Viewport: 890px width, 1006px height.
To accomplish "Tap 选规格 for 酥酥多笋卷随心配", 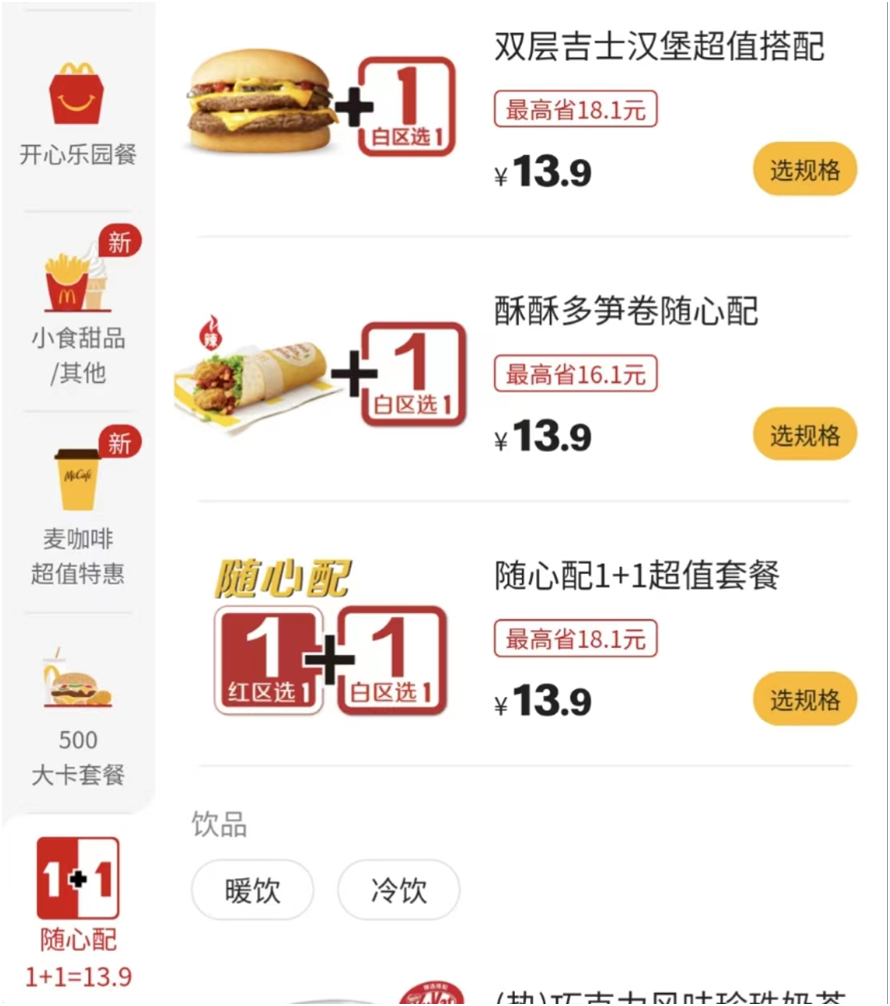I will 804,435.
